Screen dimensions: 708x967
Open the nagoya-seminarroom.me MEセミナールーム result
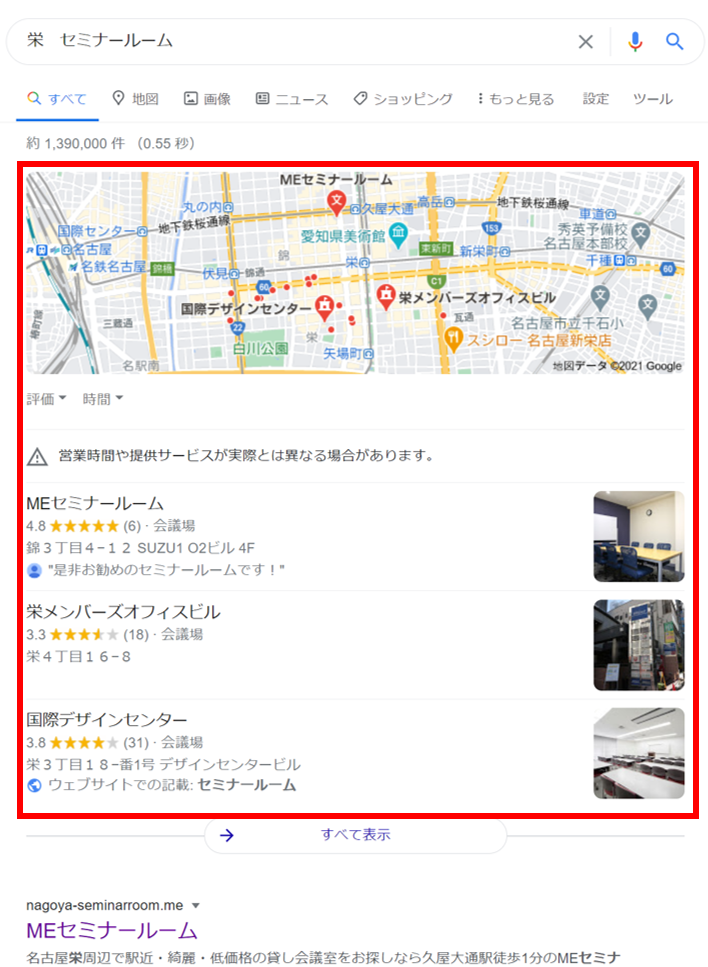coord(112,931)
